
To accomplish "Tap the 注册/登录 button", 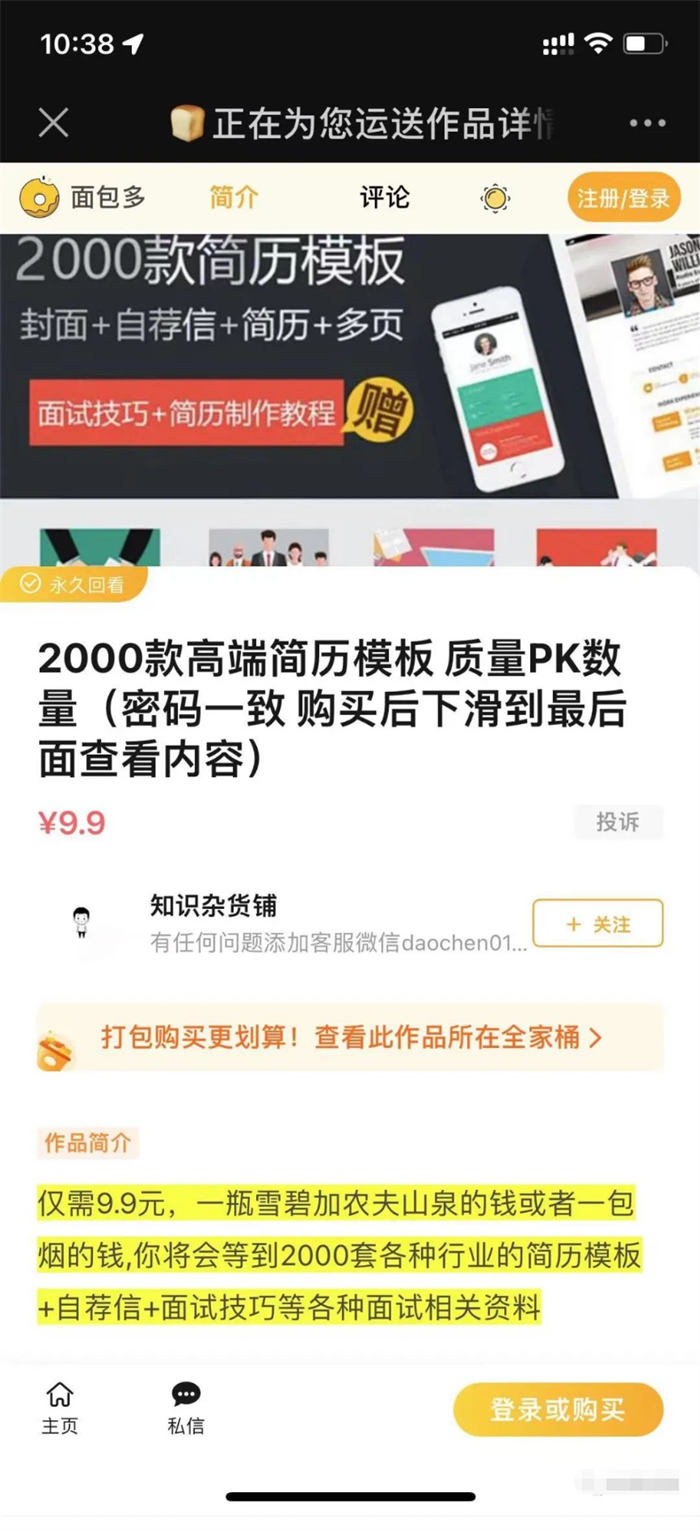I will [623, 198].
